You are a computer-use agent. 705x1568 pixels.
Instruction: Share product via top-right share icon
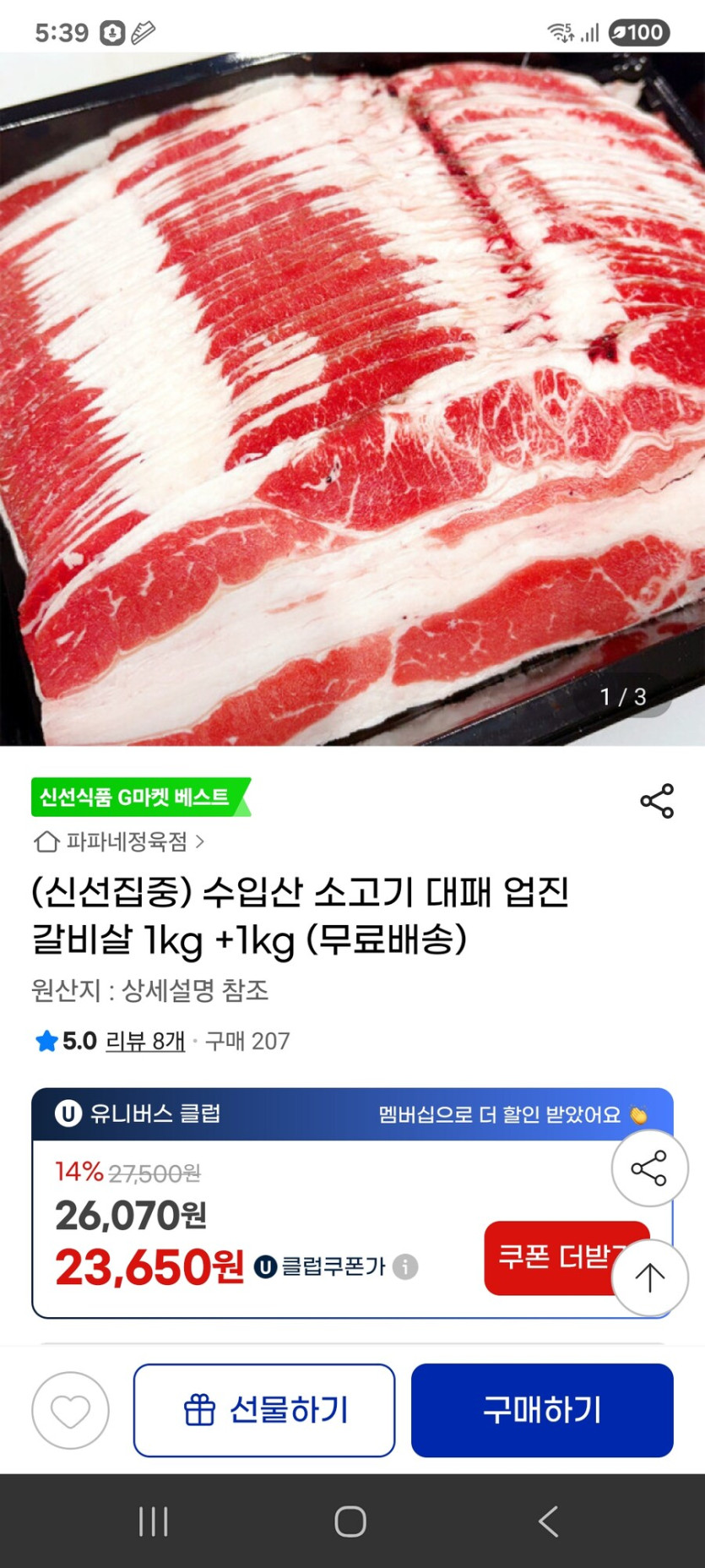pos(659,803)
